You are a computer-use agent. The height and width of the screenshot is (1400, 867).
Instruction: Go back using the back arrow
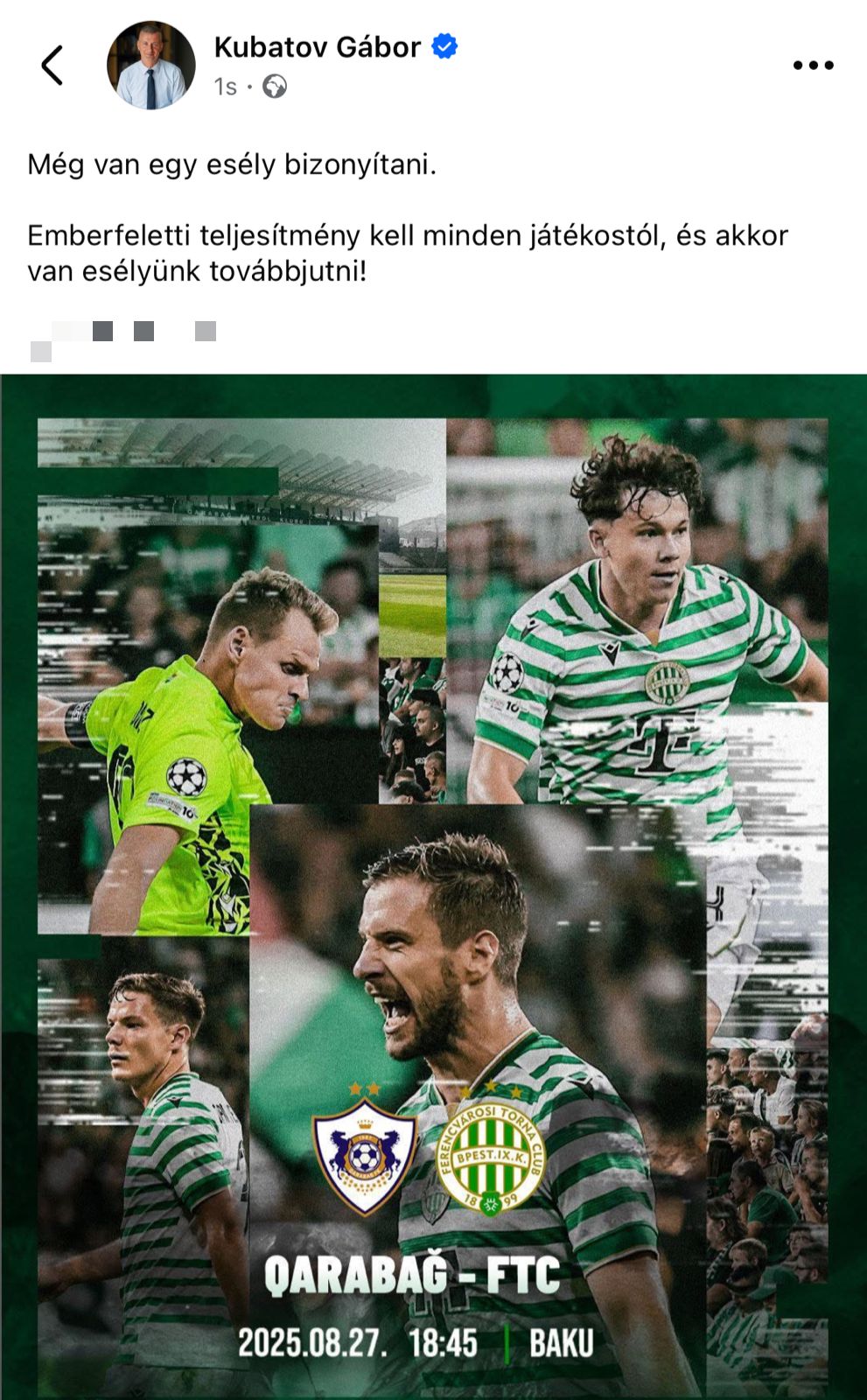point(52,66)
